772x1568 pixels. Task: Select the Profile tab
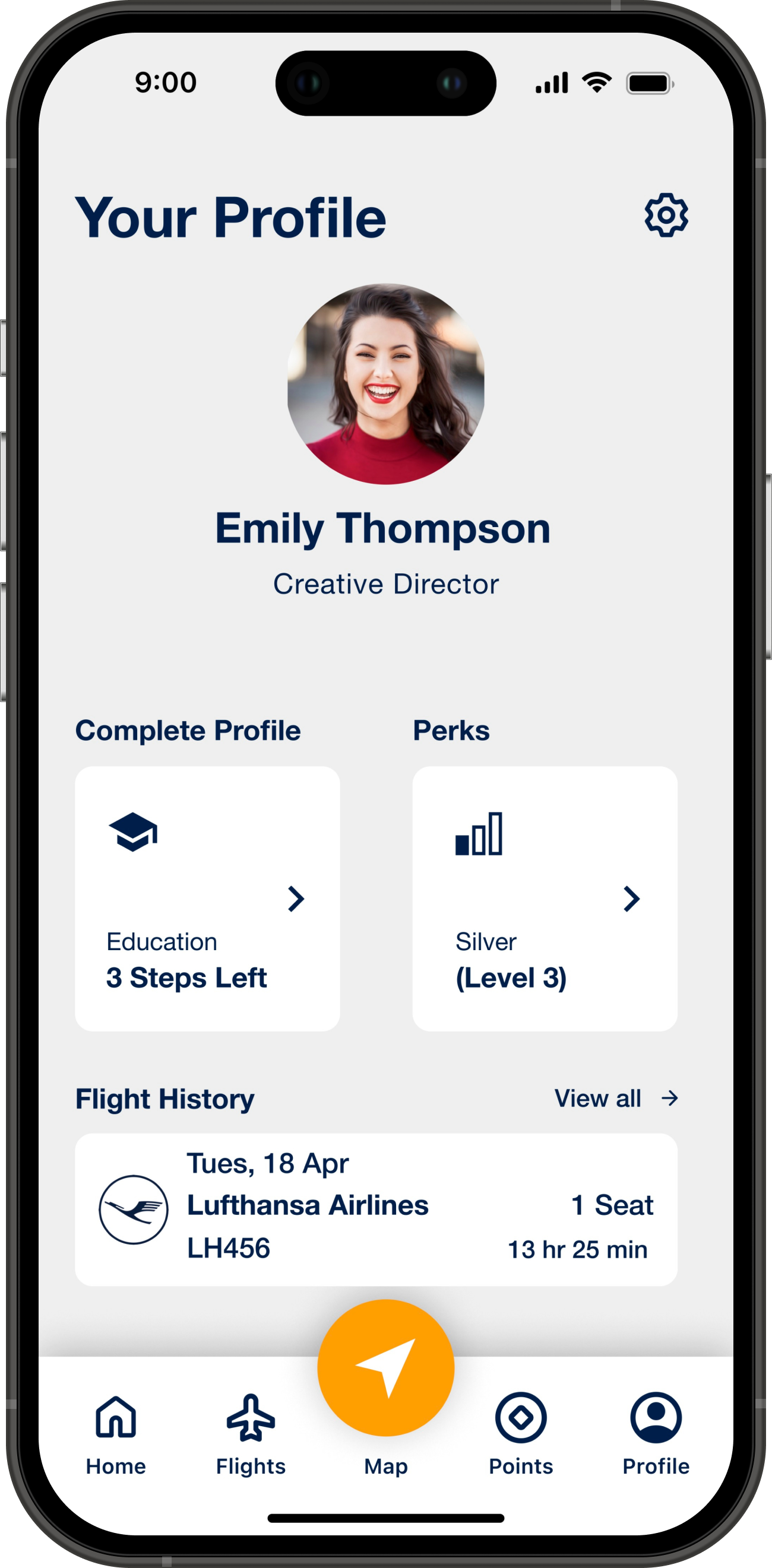tap(656, 1434)
